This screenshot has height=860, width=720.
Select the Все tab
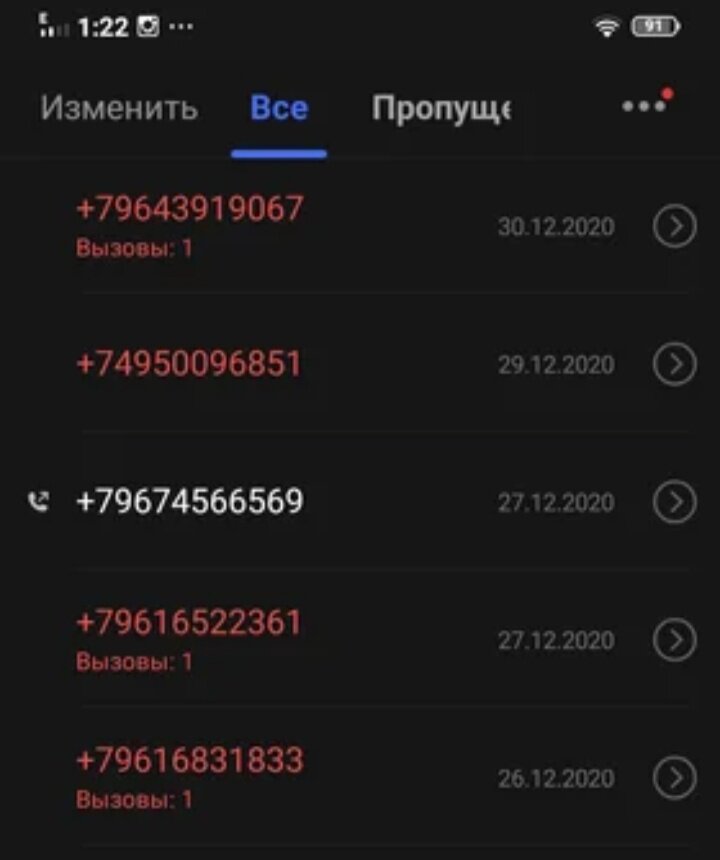[x=279, y=108]
